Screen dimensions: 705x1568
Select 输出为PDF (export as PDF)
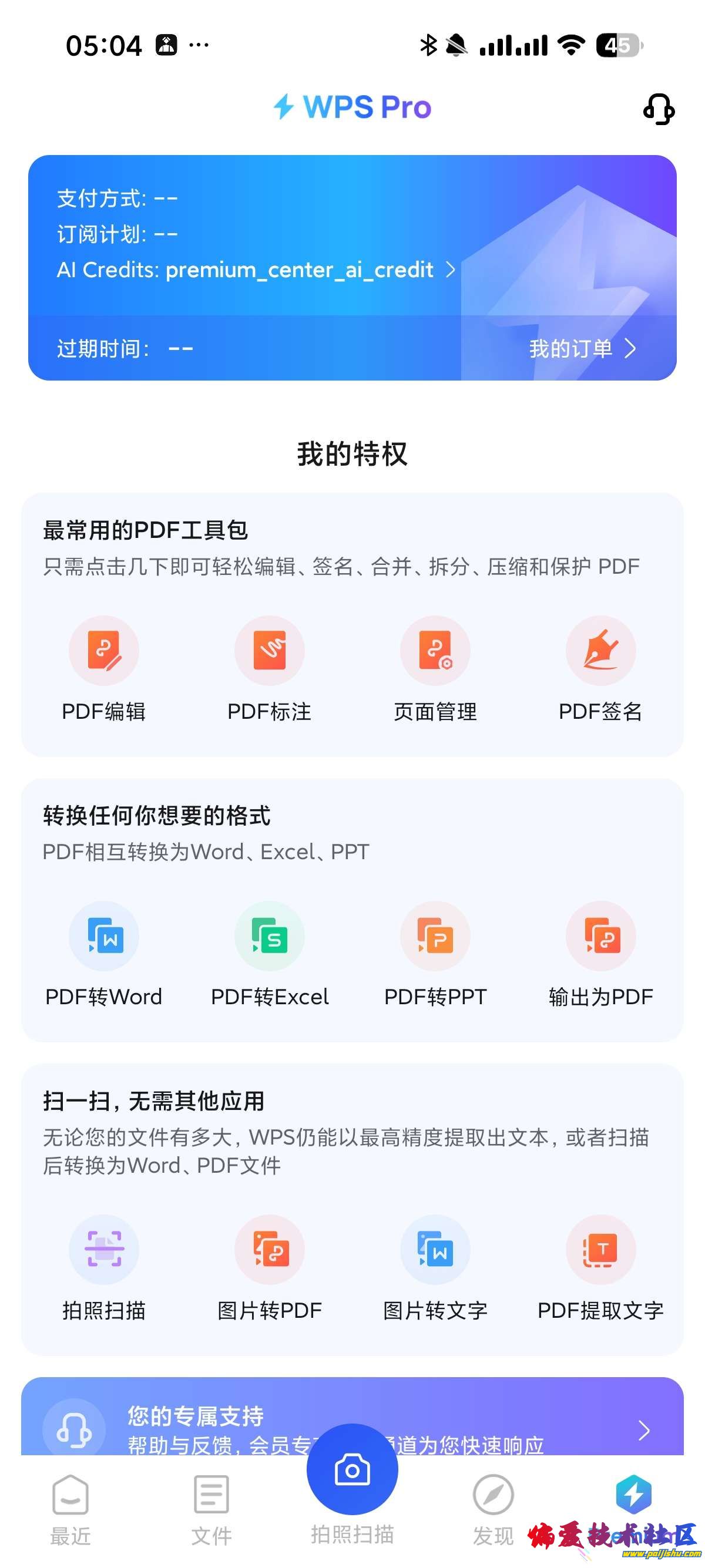click(x=600, y=937)
